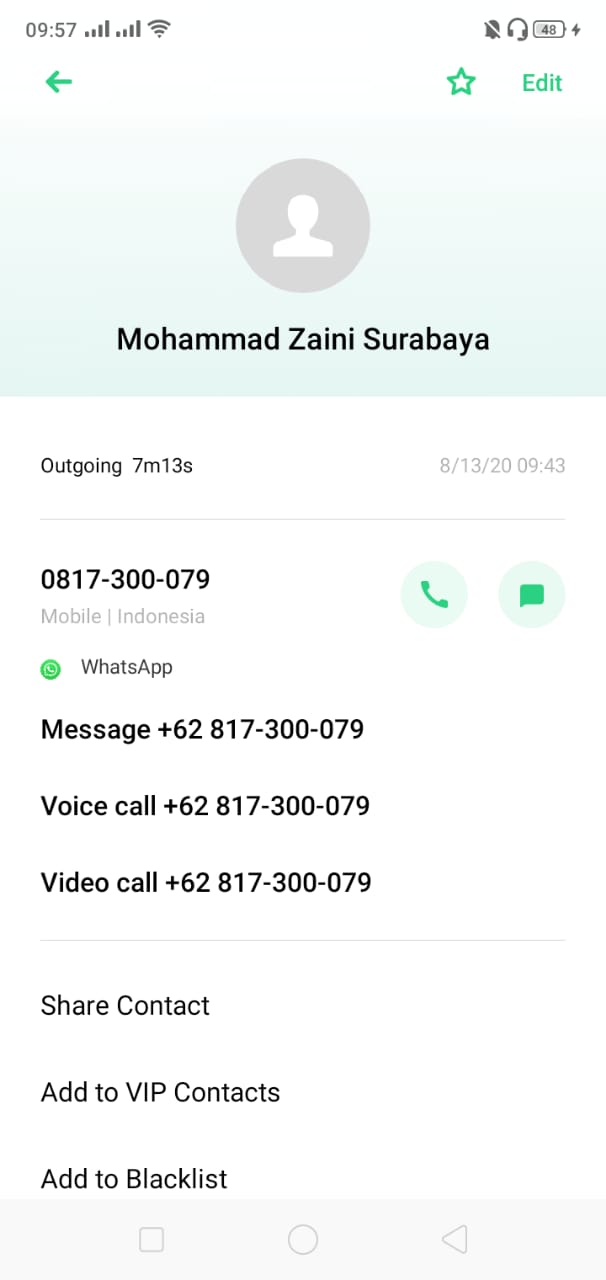Go to home screen via navigation bar
Viewport: 606px width, 1280px height.
coord(303,1240)
